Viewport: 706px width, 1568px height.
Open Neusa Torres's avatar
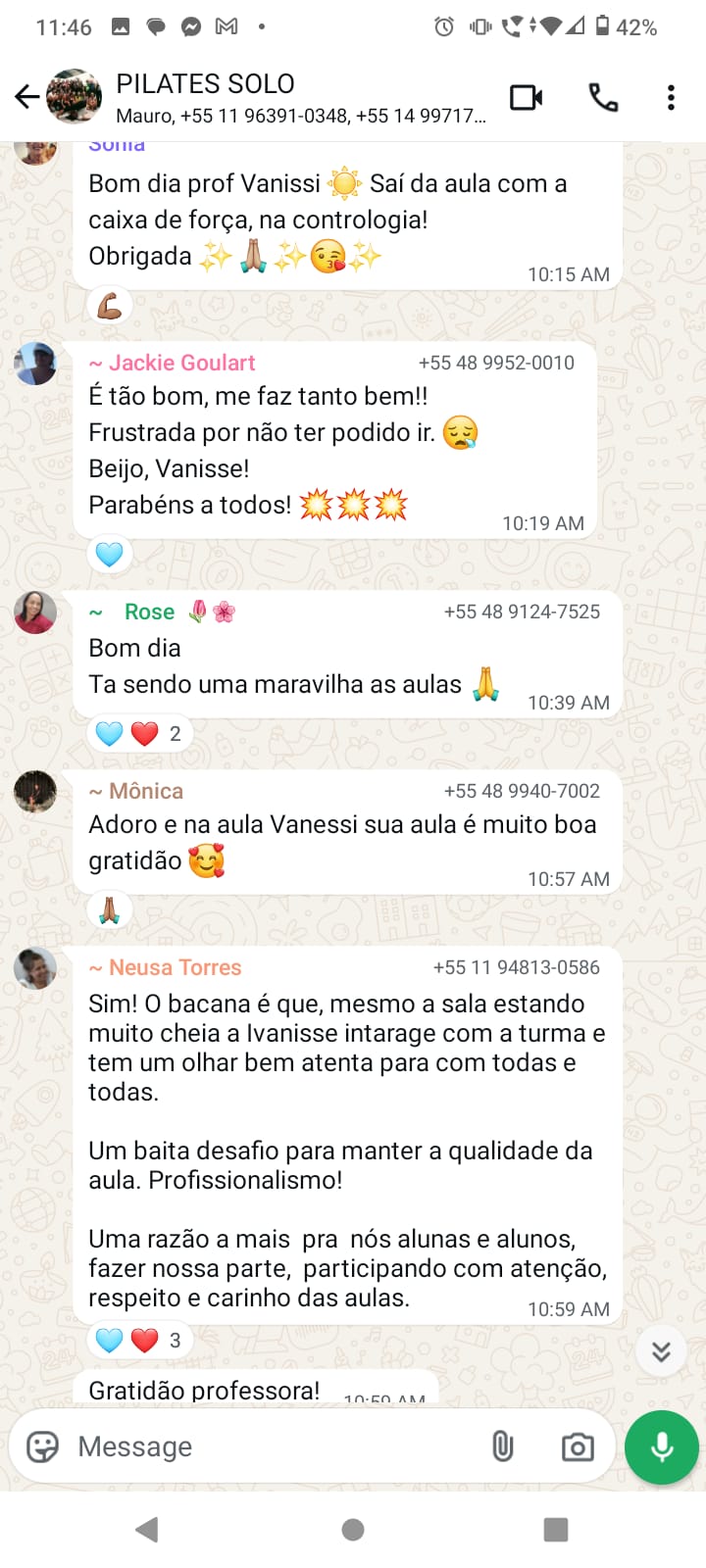tap(35, 968)
